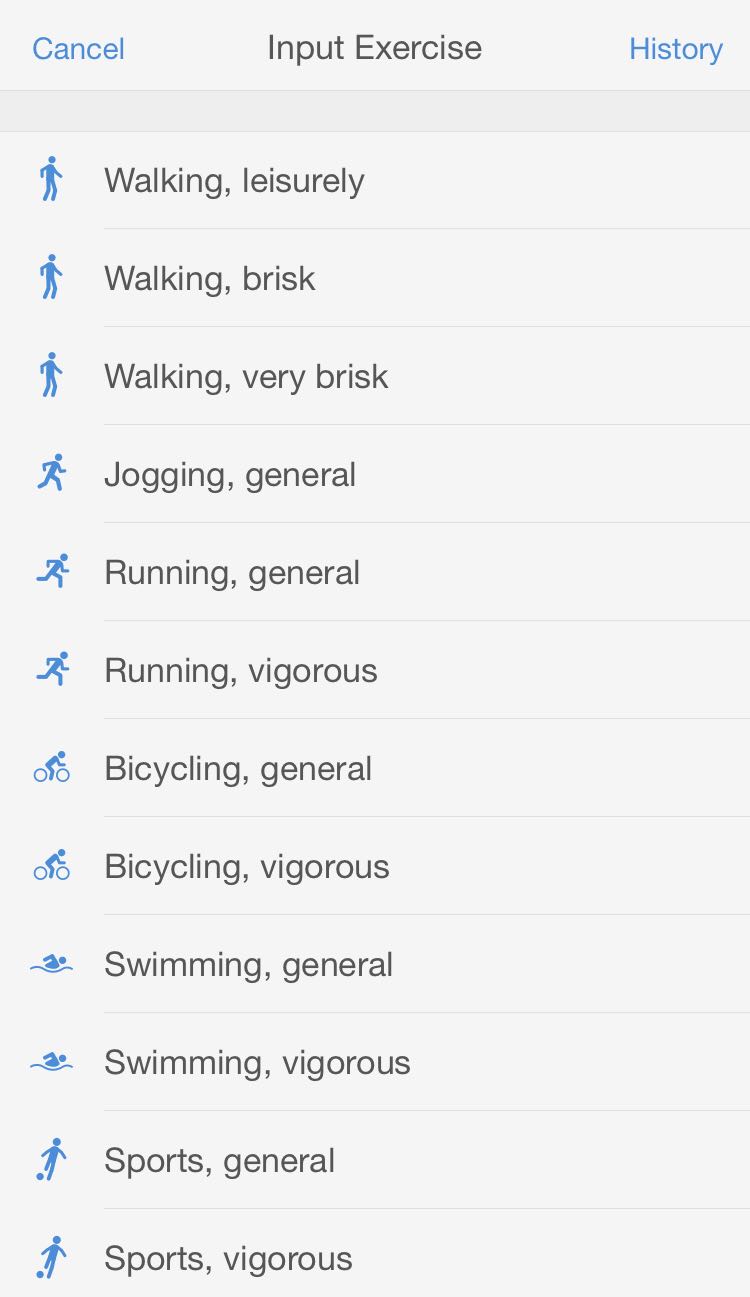
Task: Choose Sports, general
Action: [x=375, y=1160]
